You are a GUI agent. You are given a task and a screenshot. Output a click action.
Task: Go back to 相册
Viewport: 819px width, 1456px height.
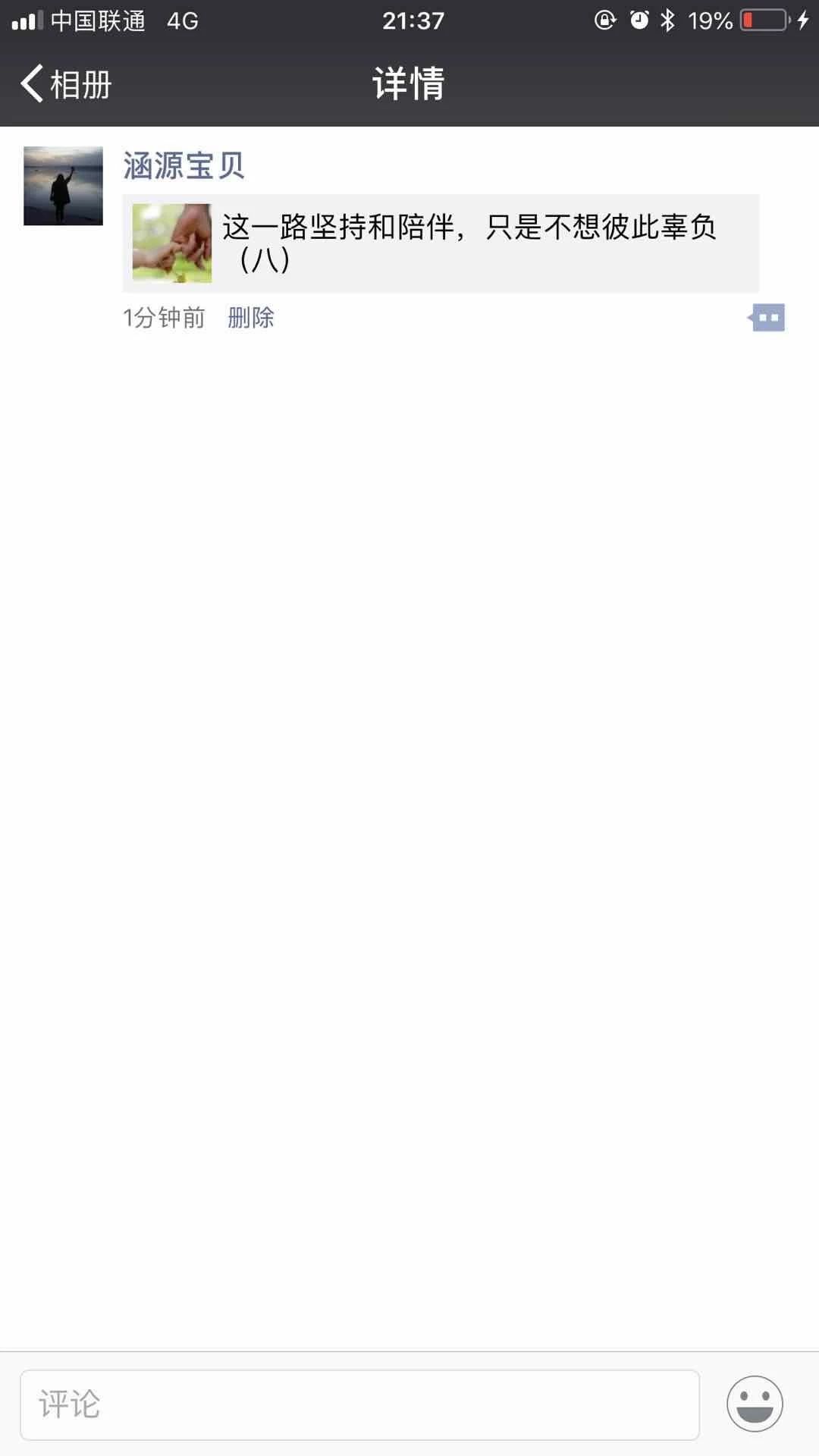coord(66,83)
